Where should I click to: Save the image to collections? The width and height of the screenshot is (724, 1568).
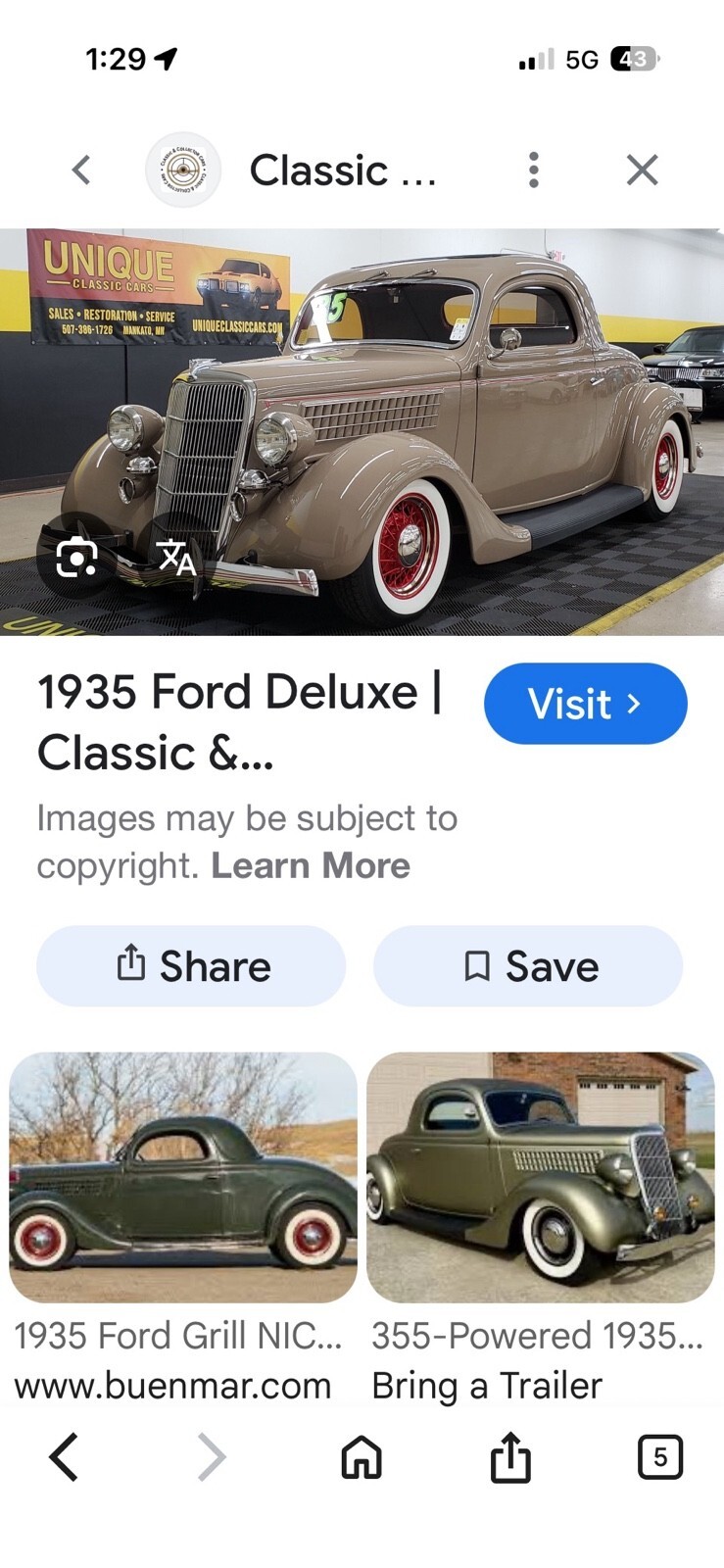(x=528, y=966)
